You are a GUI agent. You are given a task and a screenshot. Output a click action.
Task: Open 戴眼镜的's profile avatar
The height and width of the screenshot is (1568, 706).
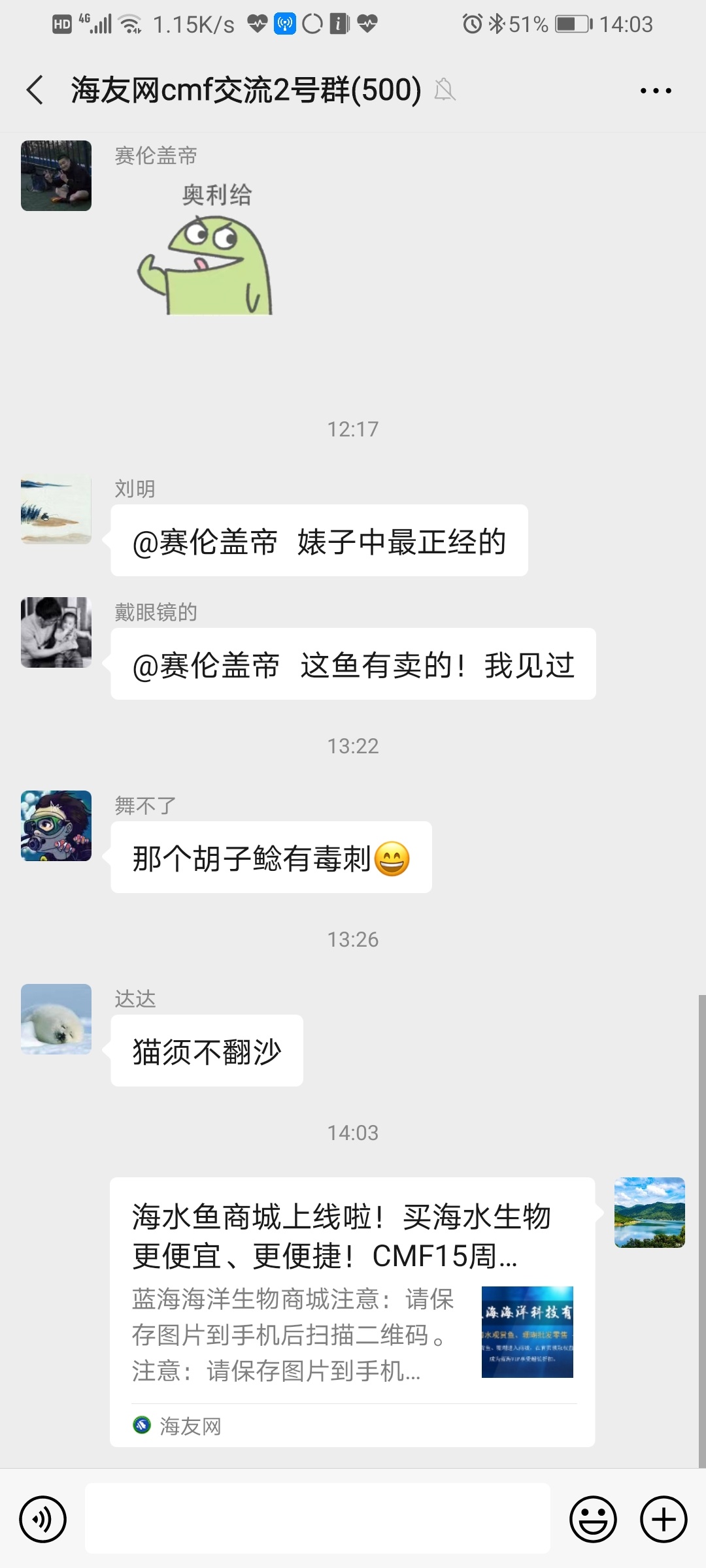click(56, 632)
